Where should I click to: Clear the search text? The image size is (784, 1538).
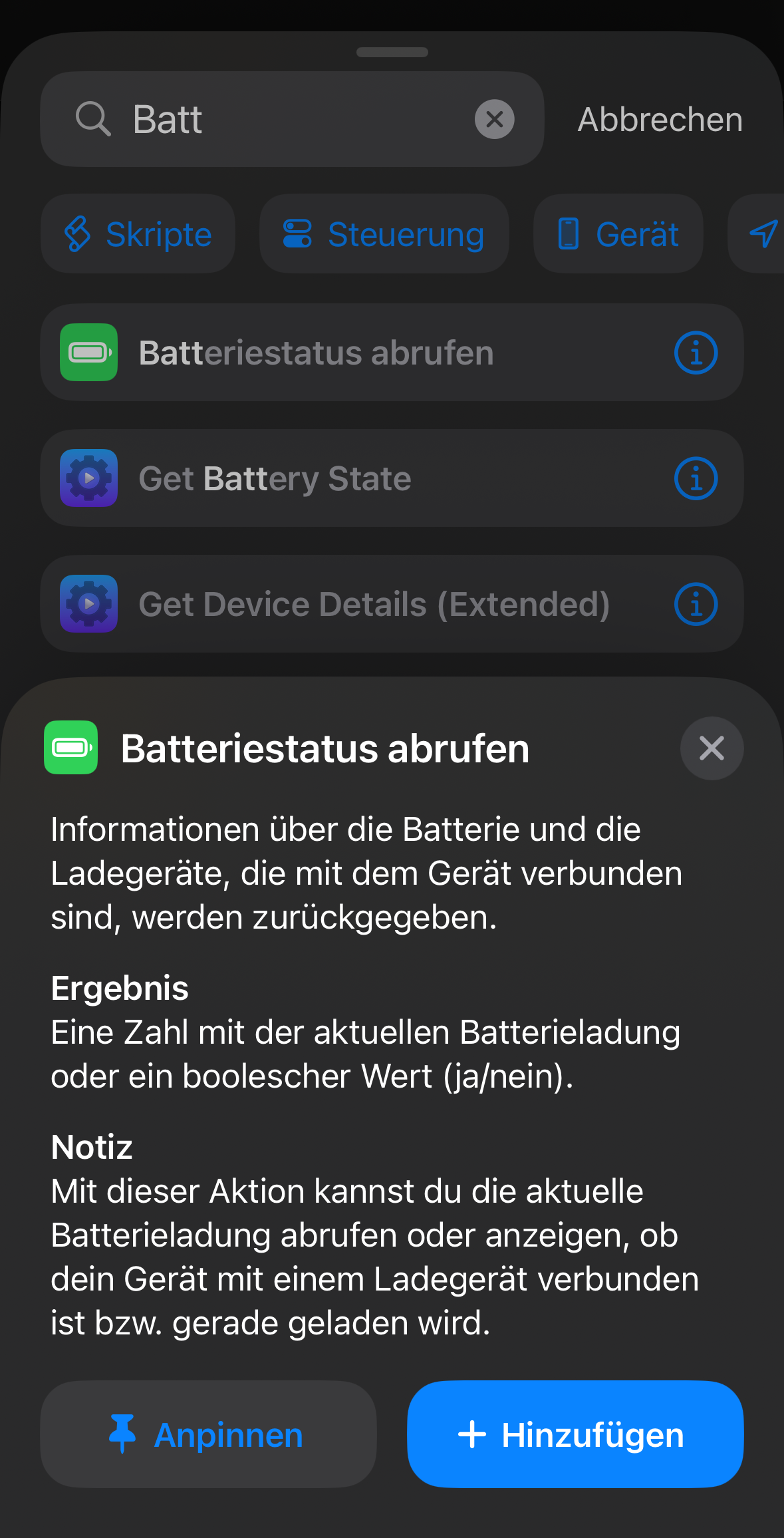pos(494,120)
